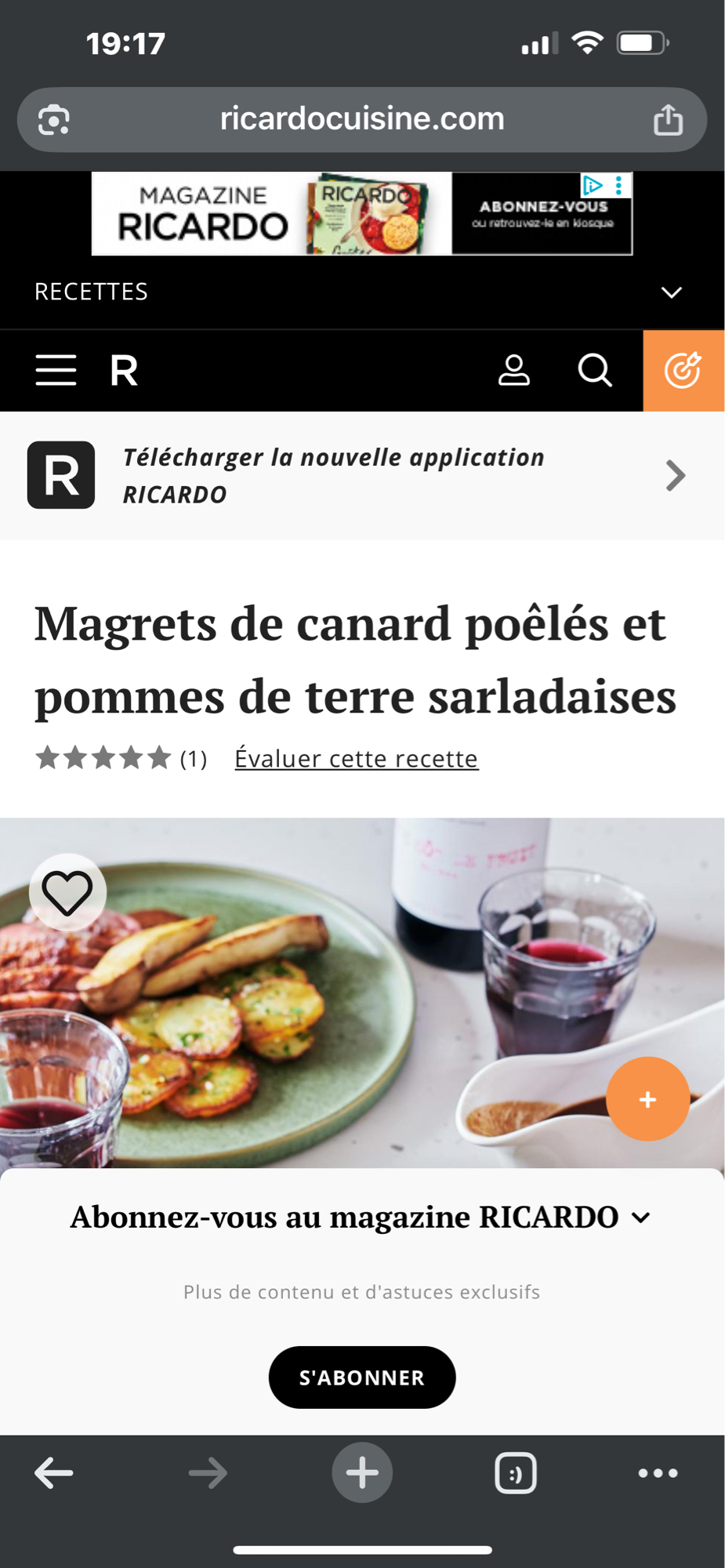Open the share sheet icon
Screen dimensions: 725x1568
tap(668, 119)
